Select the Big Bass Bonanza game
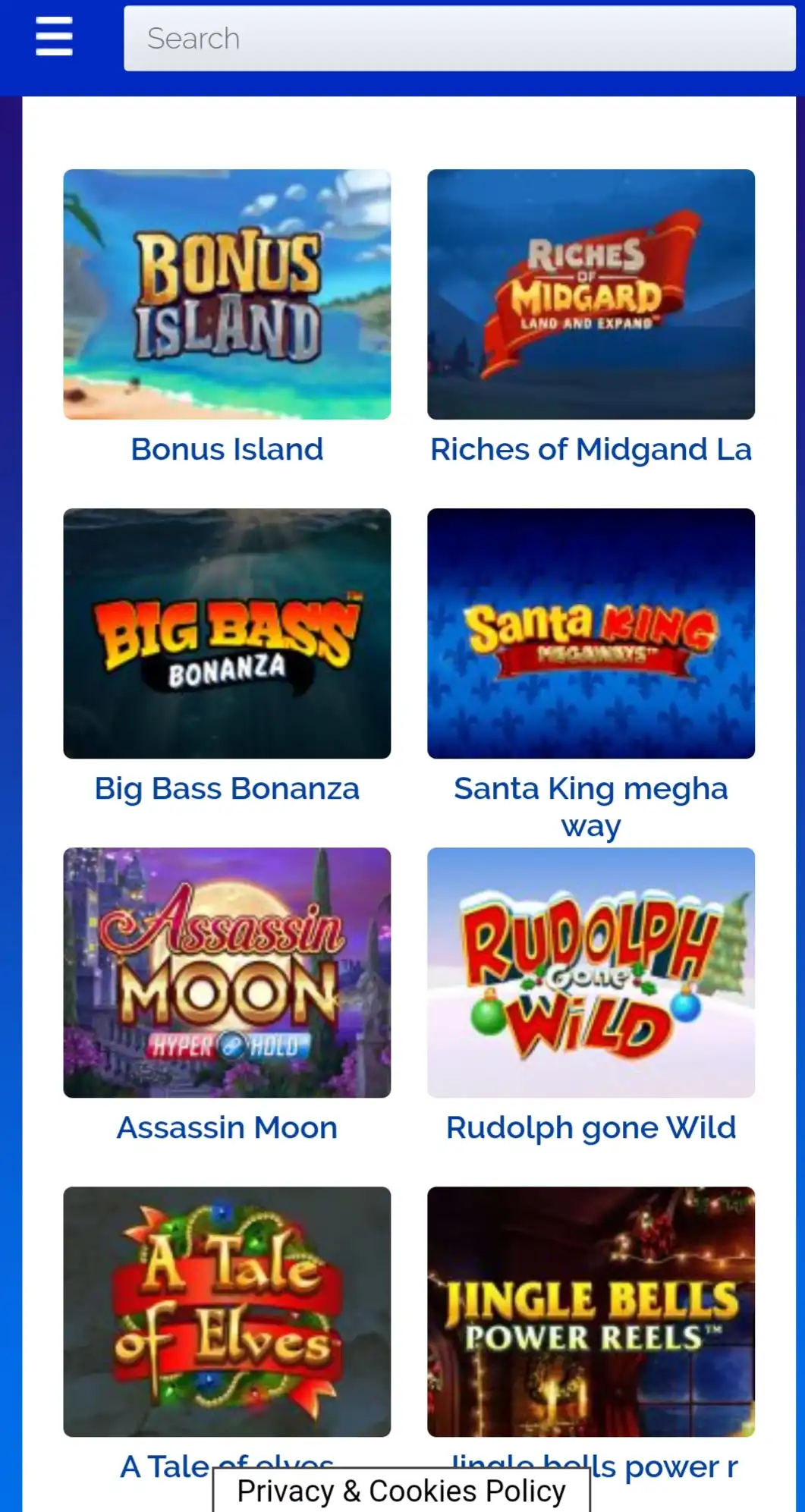805x1512 pixels. (227, 633)
